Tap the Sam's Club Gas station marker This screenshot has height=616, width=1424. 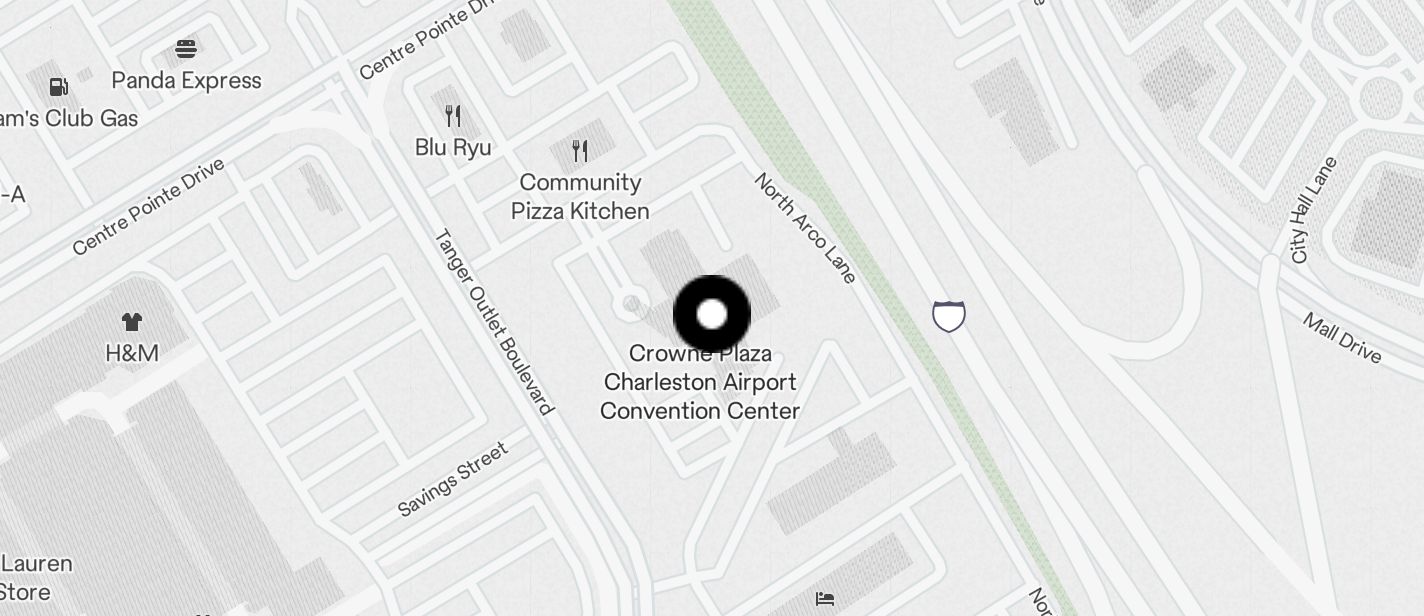click(x=59, y=87)
